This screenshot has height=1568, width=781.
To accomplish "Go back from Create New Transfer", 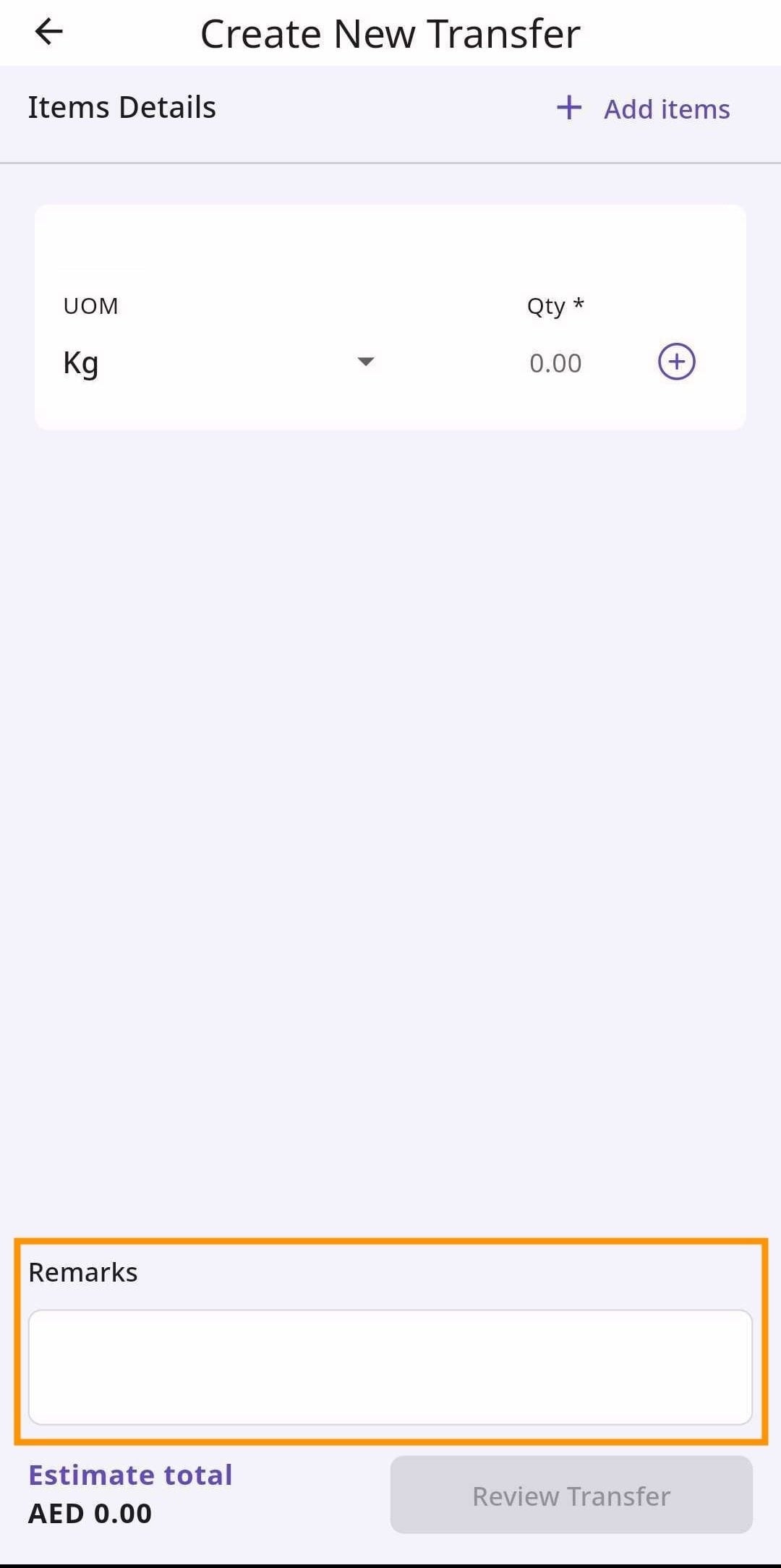I will (48, 32).
